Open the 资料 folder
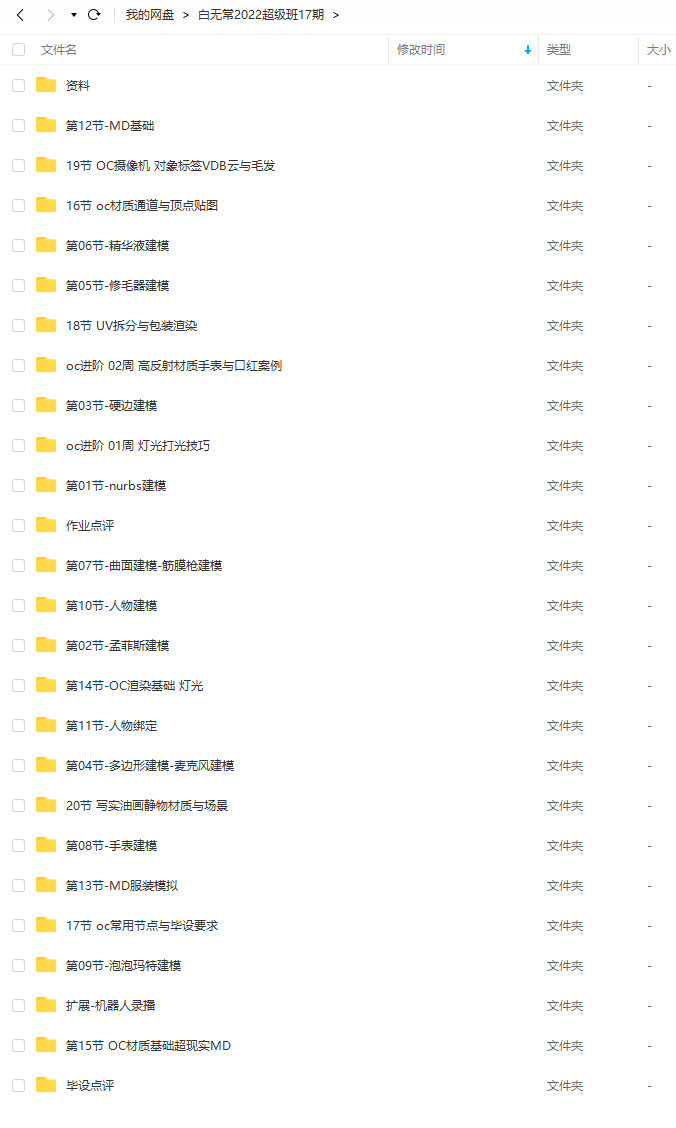This screenshot has height=1128, width=676. click(x=78, y=86)
